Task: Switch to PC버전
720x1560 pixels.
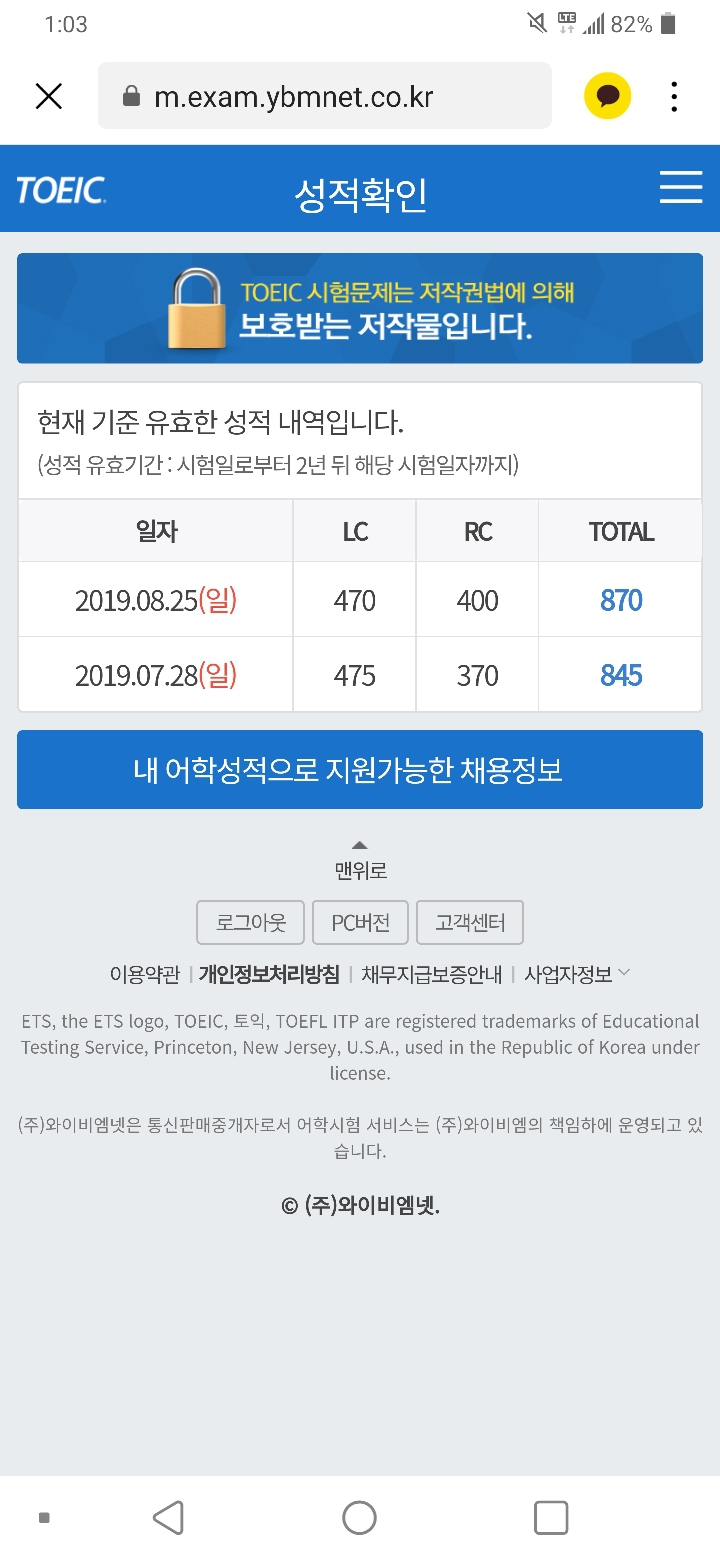Action: [360, 922]
